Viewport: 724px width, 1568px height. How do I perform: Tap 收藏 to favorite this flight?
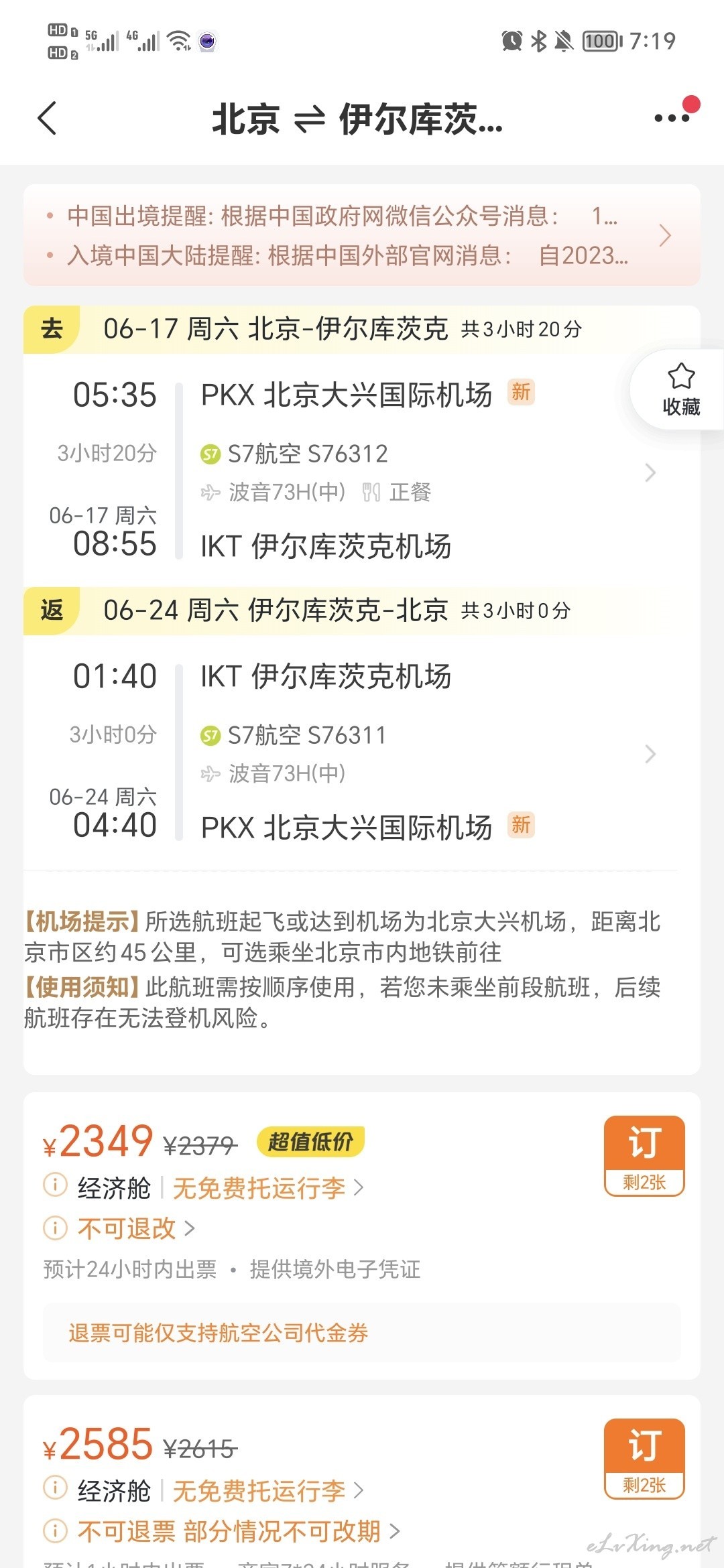tap(680, 390)
